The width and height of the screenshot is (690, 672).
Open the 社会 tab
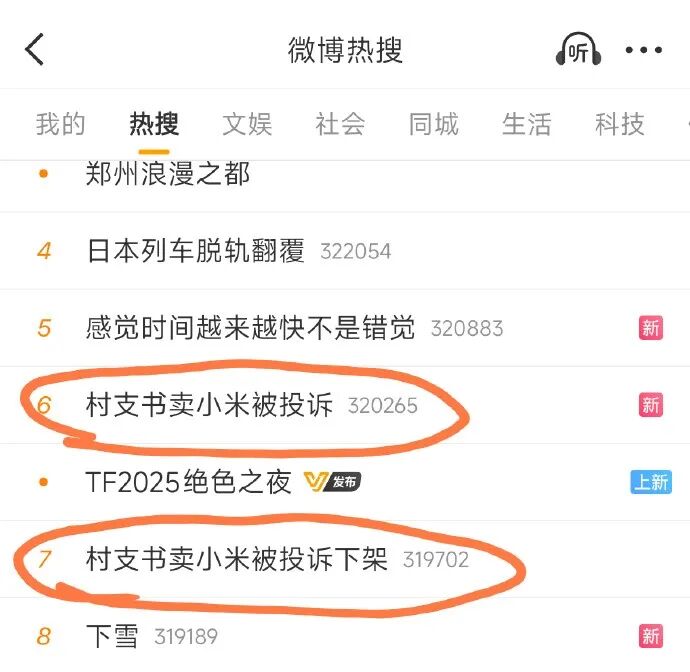click(340, 124)
